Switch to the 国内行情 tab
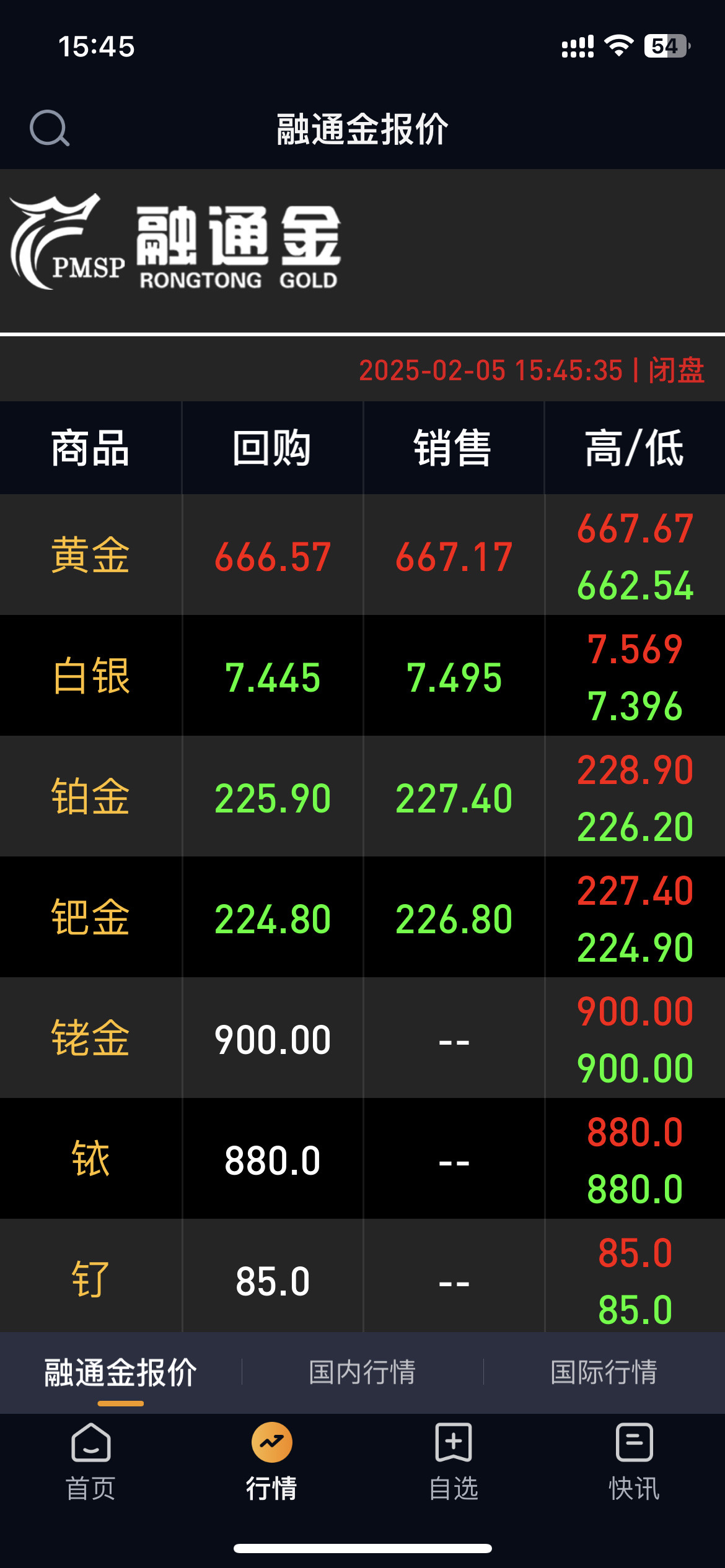 tap(362, 1372)
